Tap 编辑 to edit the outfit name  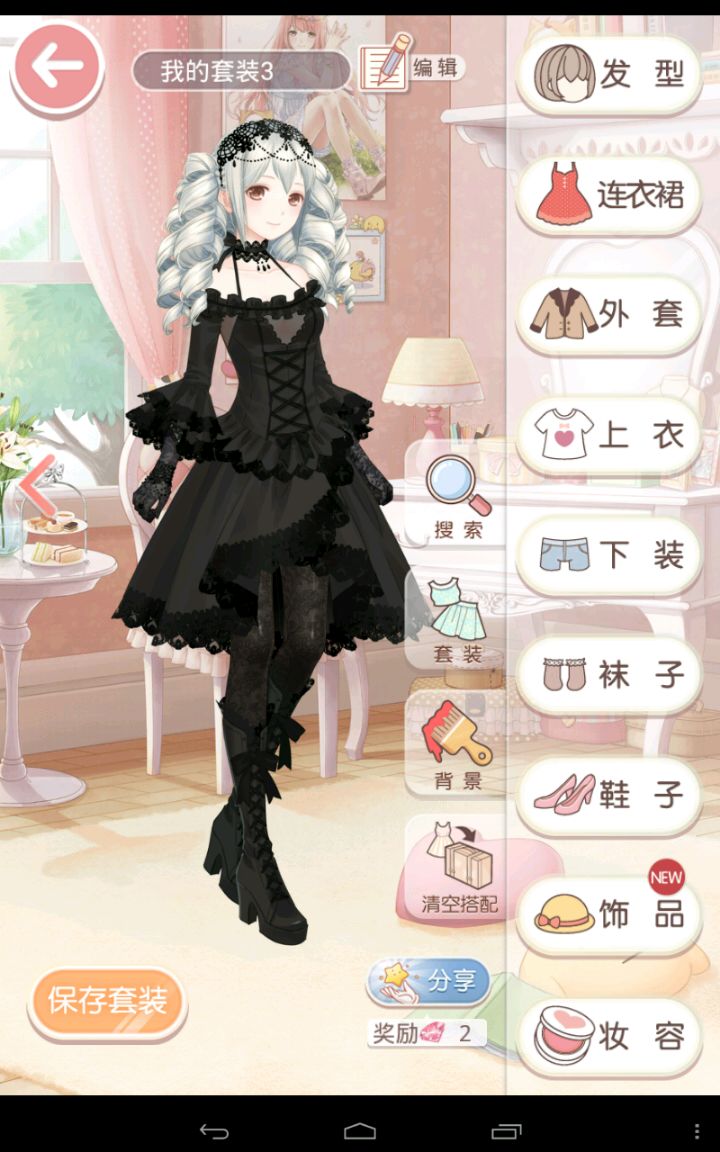tap(412, 67)
